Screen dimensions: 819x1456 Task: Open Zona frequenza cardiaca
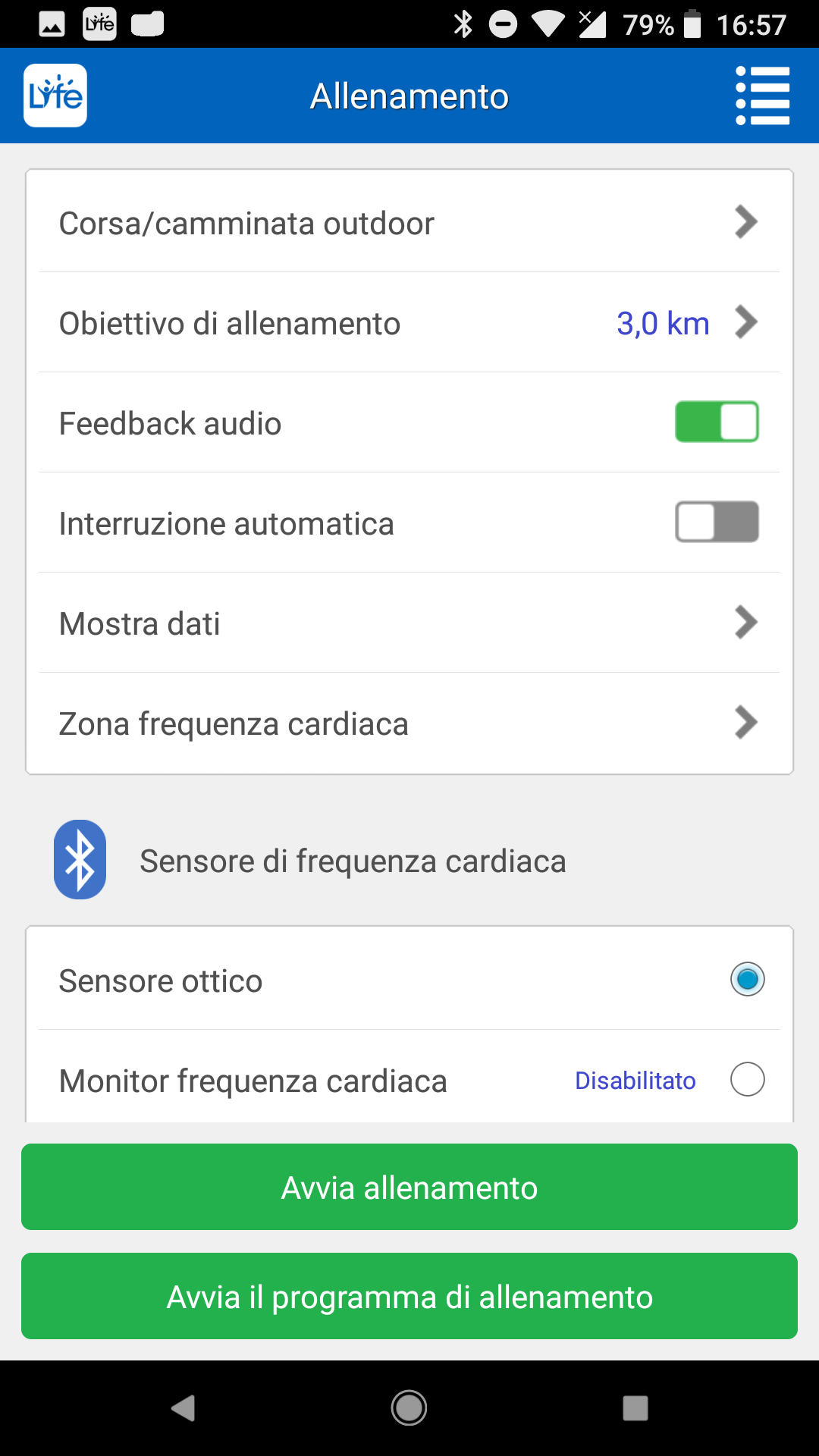click(x=409, y=723)
